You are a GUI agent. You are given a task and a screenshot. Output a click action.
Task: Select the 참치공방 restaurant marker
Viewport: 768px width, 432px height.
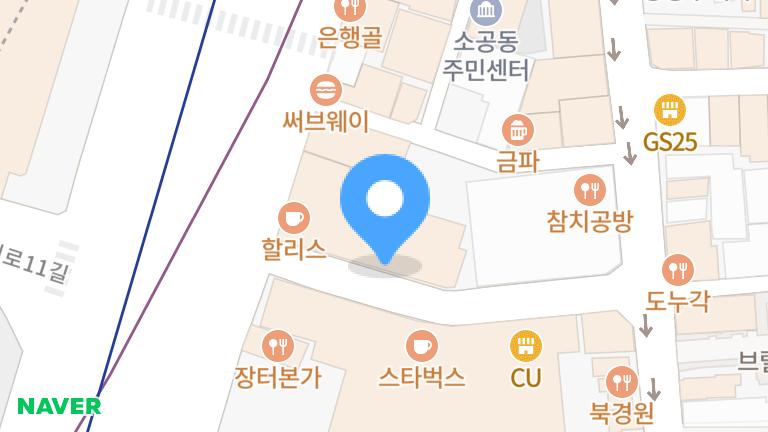click(589, 189)
